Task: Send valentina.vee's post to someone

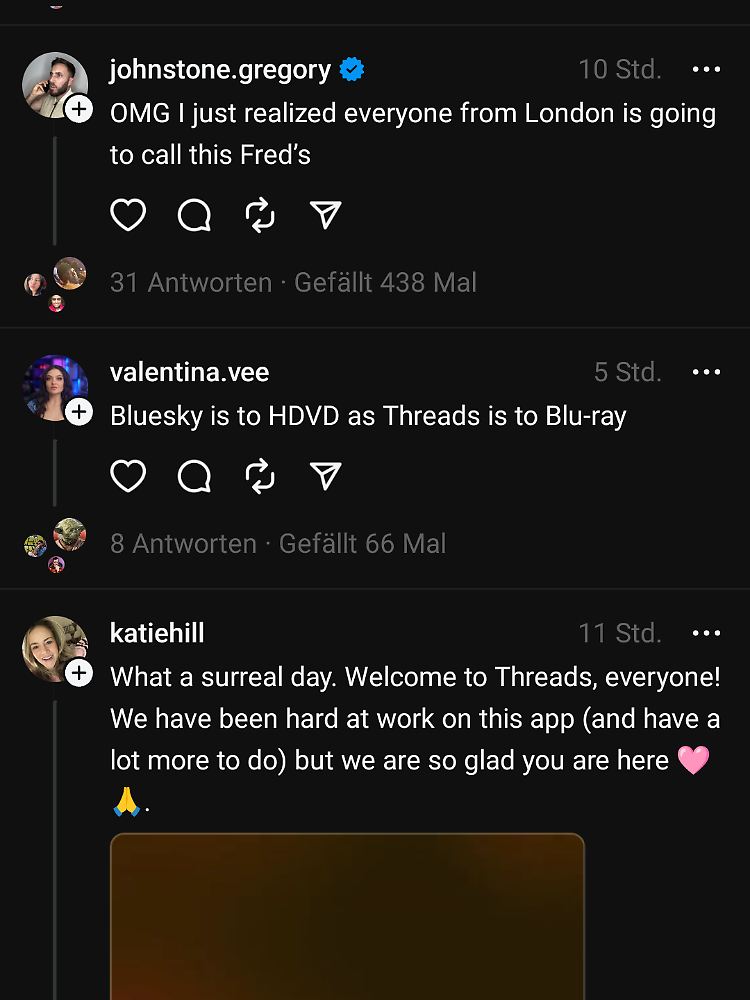Action: (x=326, y=477)
